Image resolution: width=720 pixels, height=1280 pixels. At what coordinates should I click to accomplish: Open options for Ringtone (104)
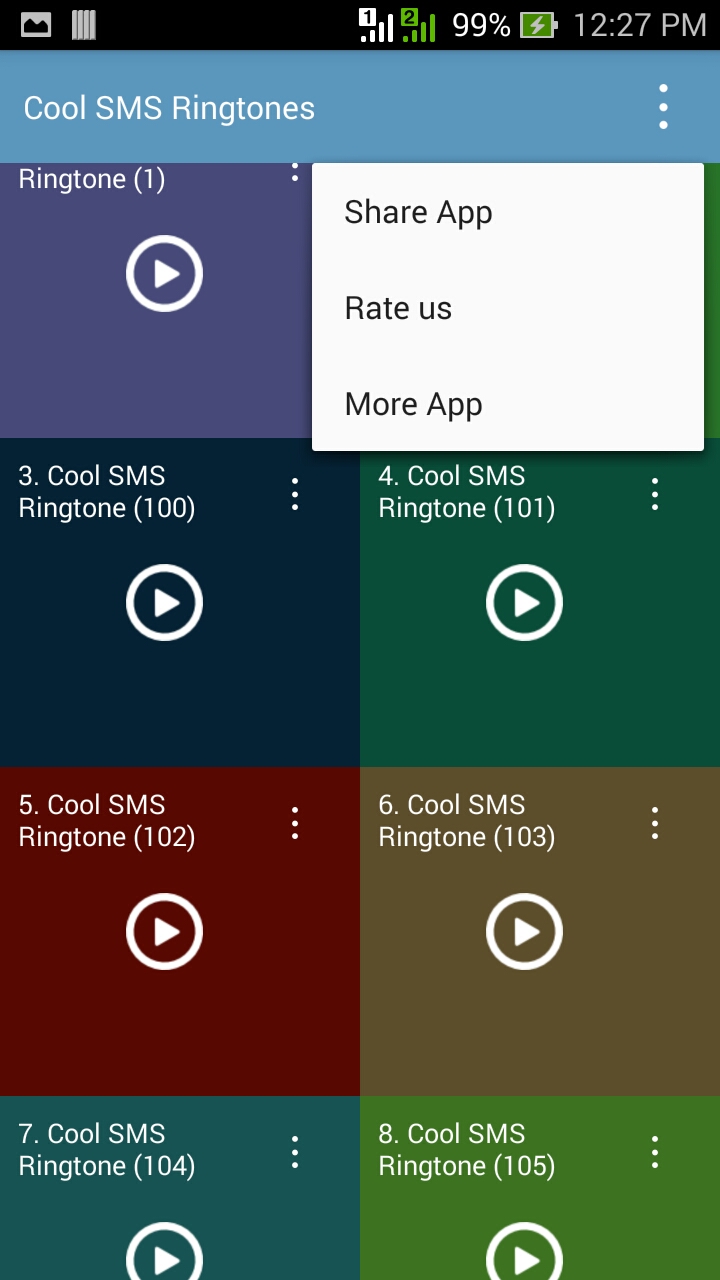(x=295, y=1152)
